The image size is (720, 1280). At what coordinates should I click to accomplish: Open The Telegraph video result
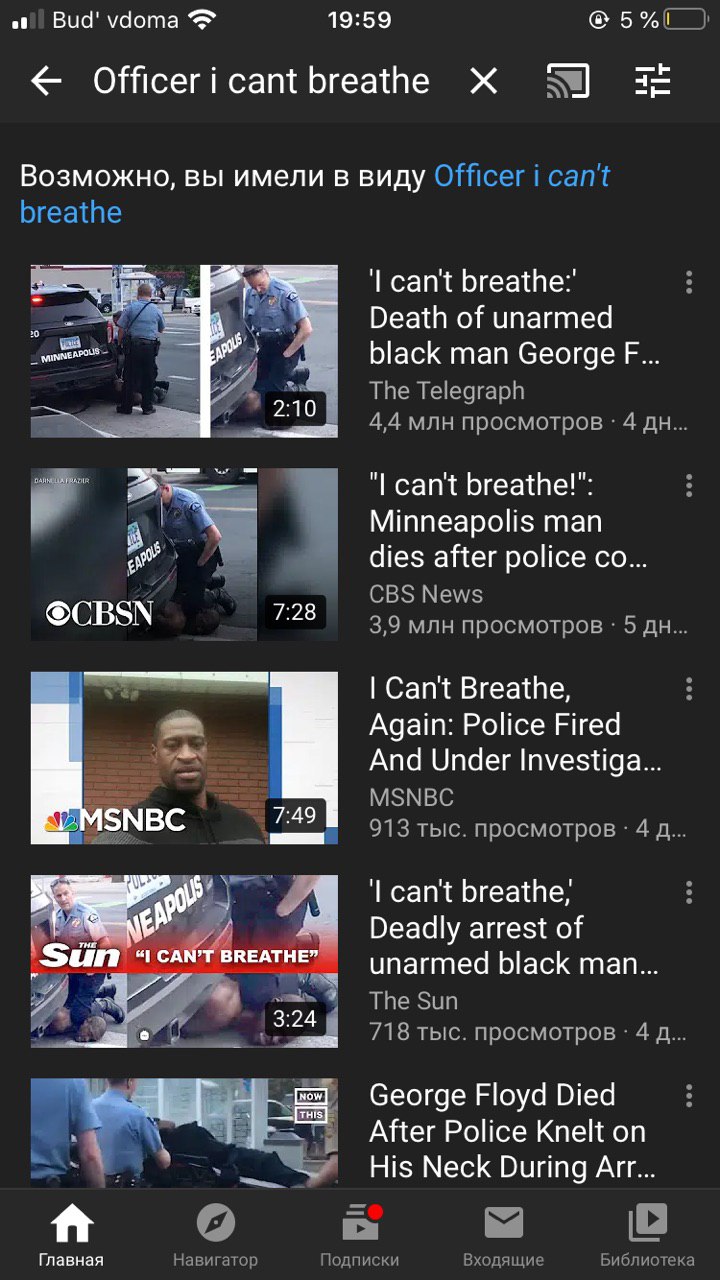click(x=184, y=351)
